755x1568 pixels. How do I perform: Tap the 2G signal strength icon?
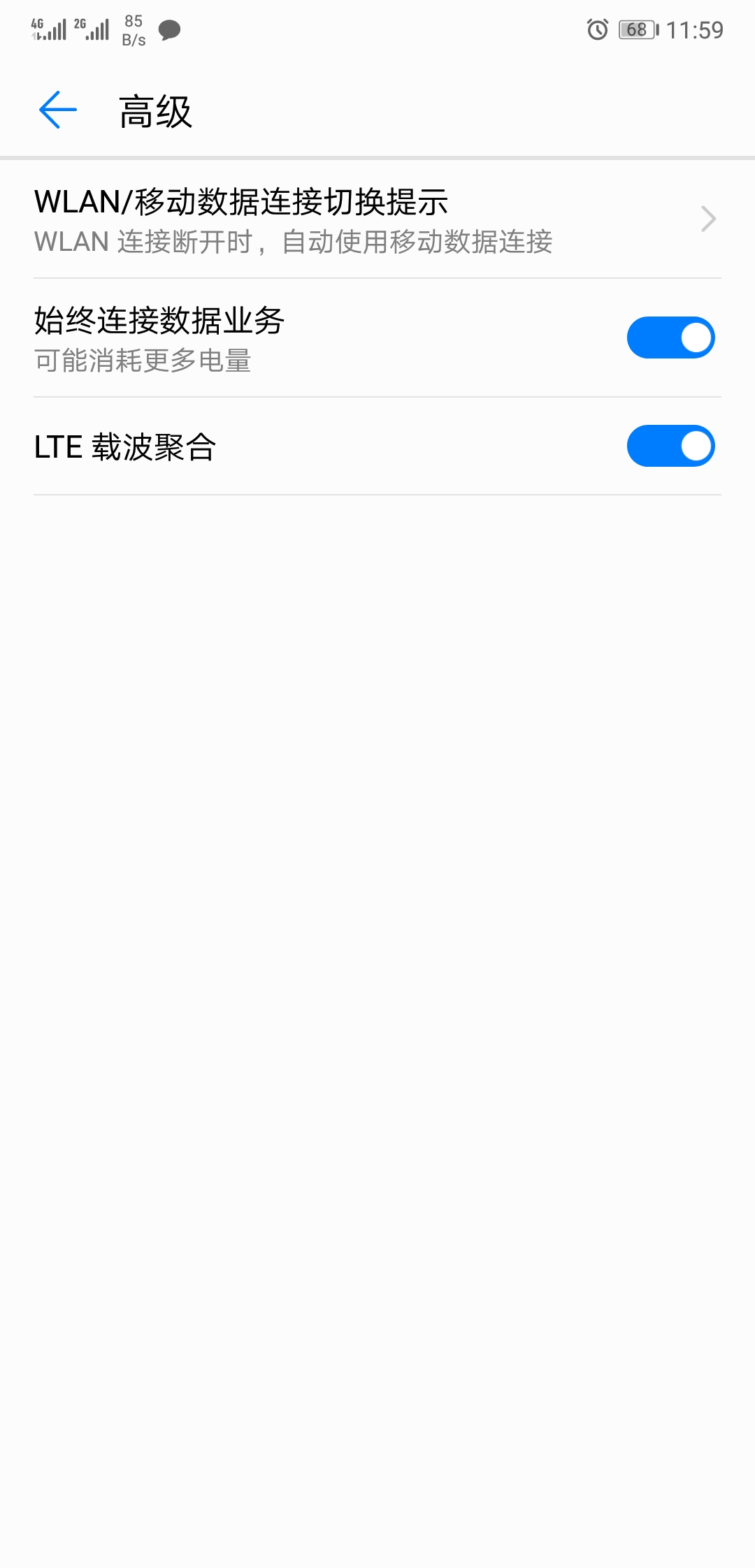tap(91, 29)
